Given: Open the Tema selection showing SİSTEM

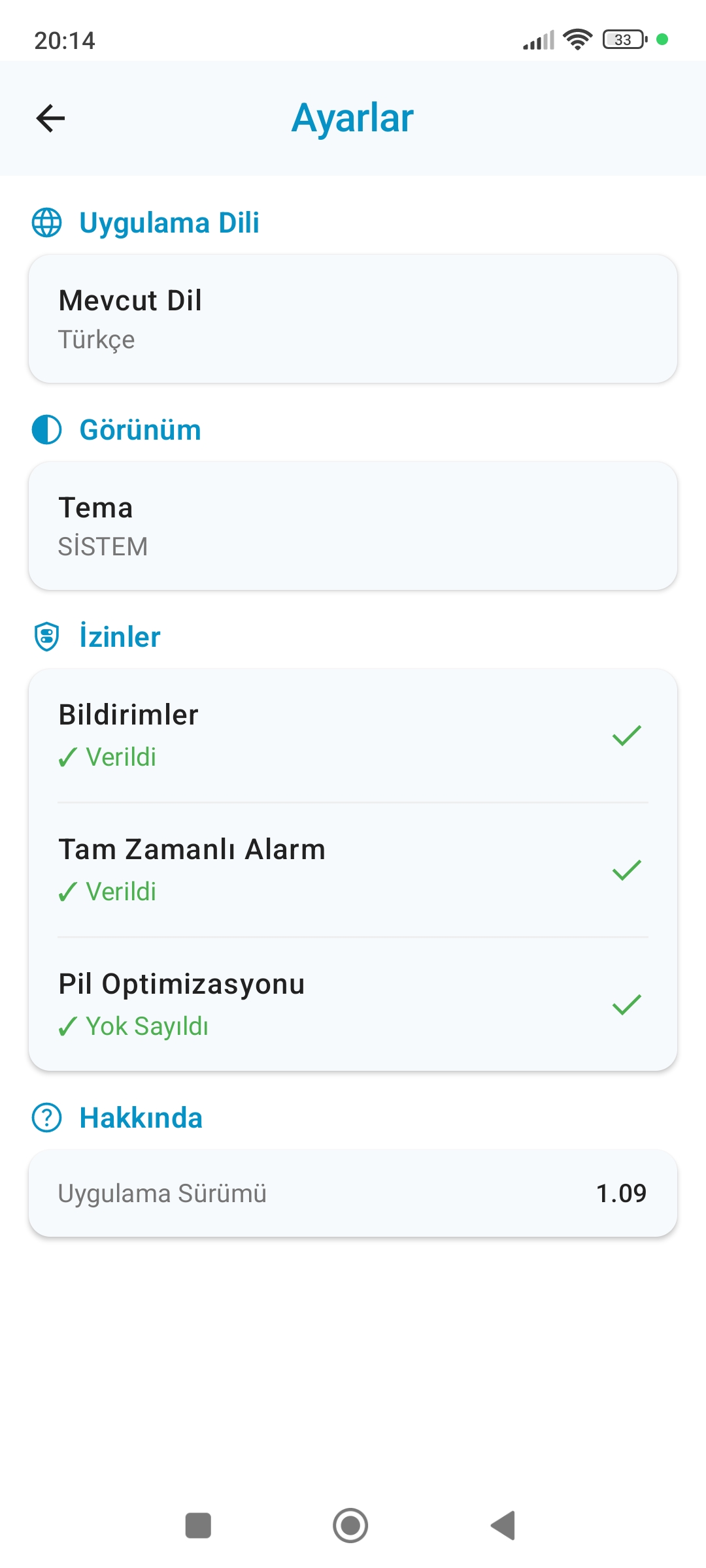Looking at the screenshot, I should (x=353, y=525).
